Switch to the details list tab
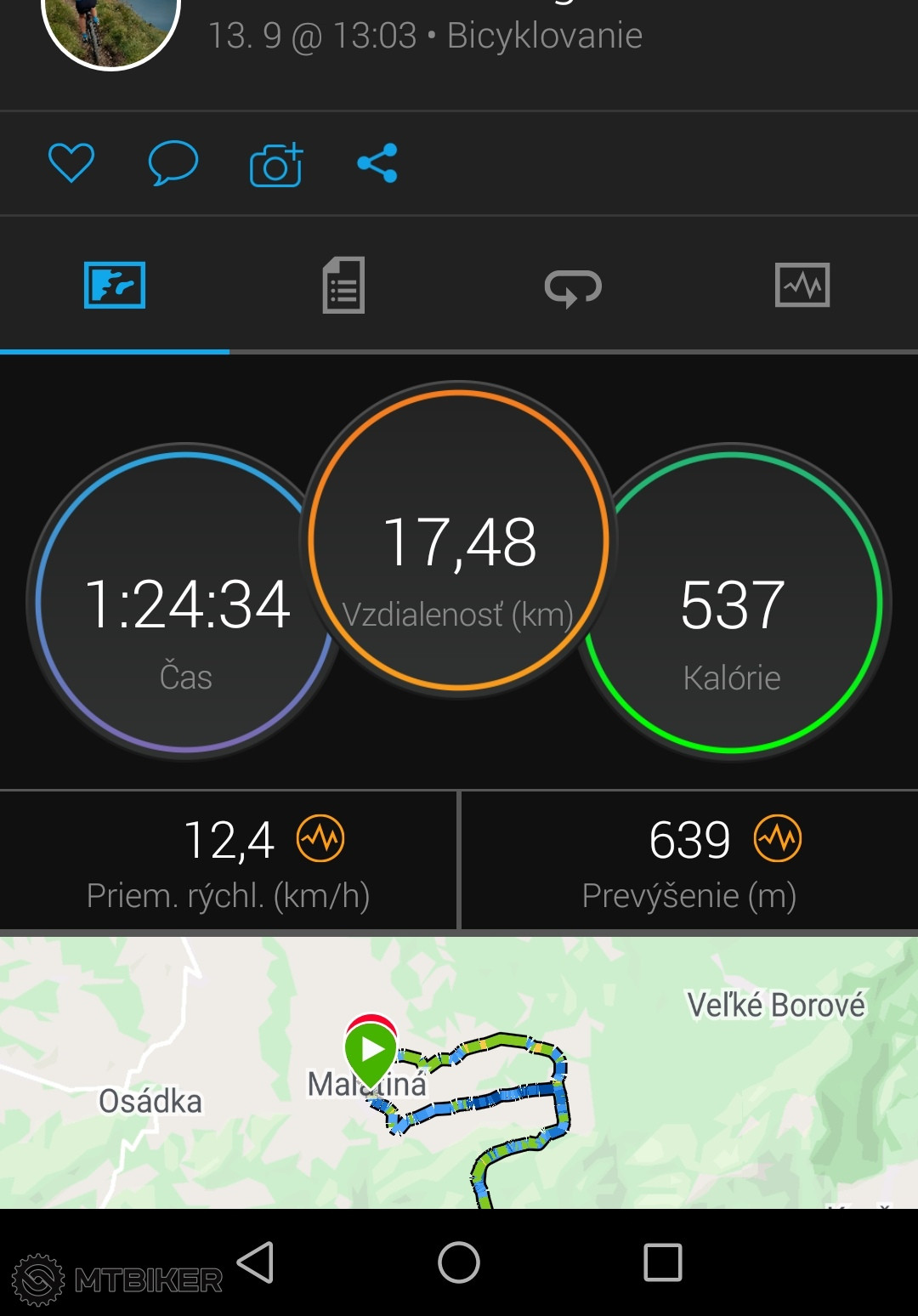Image resolution: width=918 pixels, height=1316 pixels. [x=343, y=286]
